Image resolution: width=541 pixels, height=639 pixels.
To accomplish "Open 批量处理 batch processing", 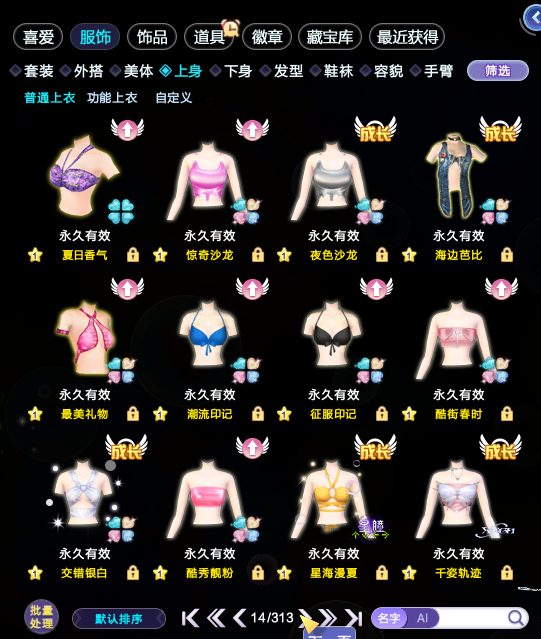I will [41, 617].
